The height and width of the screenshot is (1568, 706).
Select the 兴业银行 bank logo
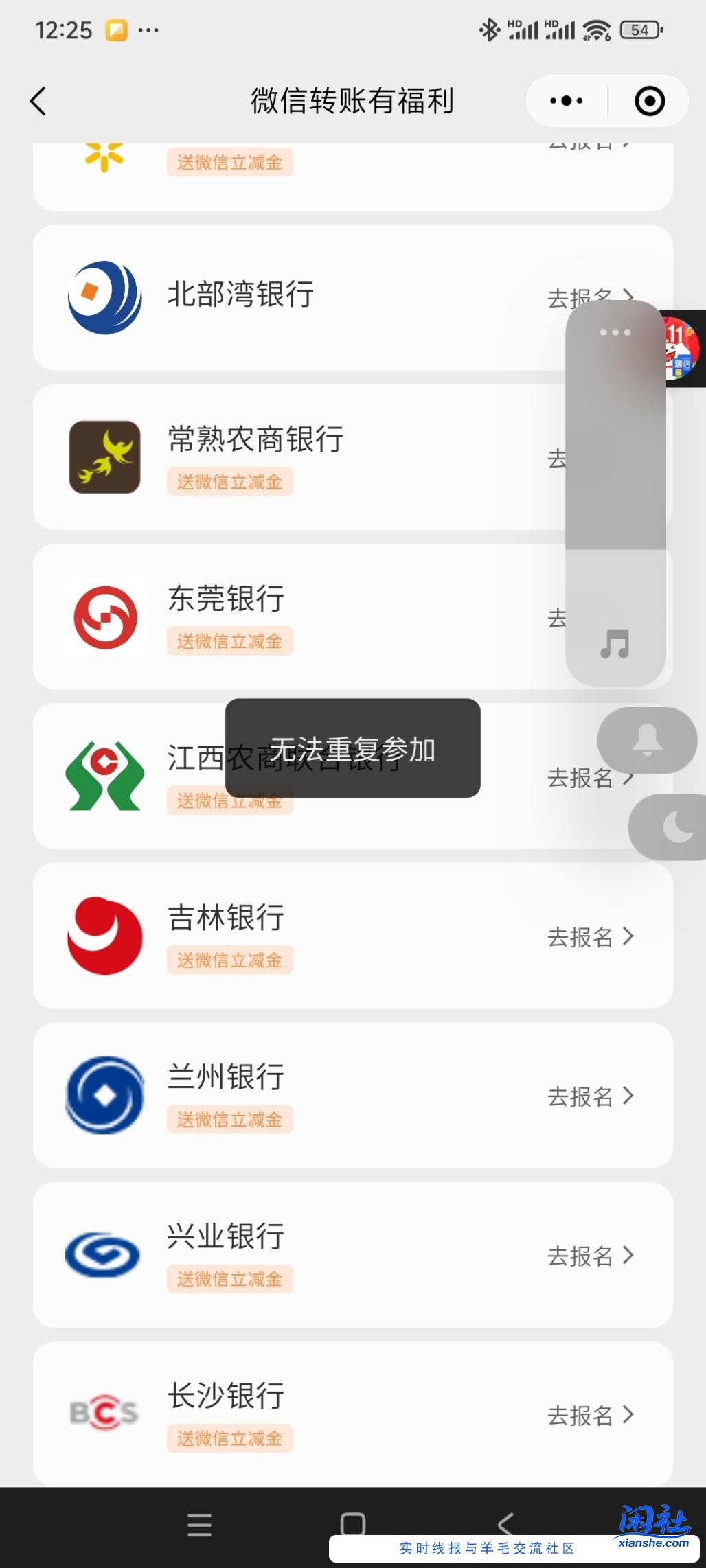click(x=104, y=1255)
